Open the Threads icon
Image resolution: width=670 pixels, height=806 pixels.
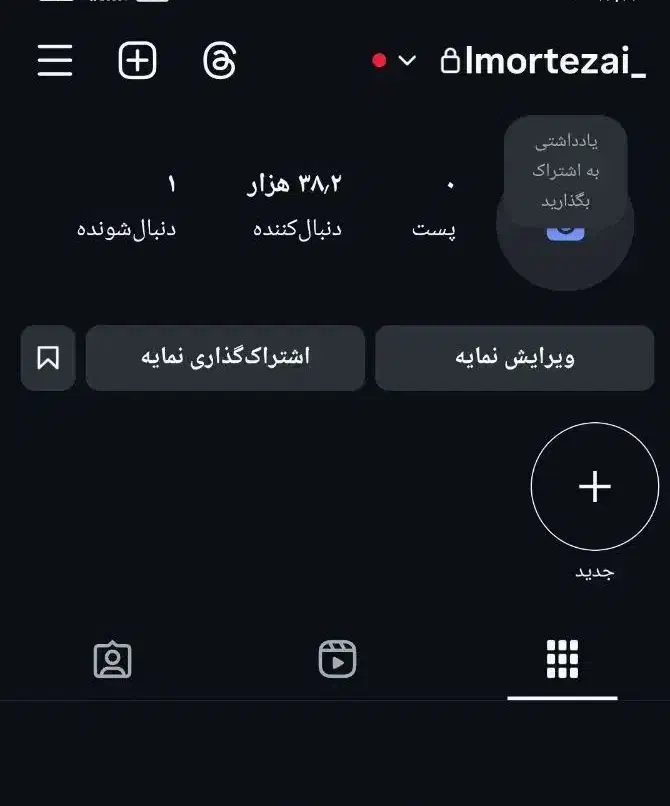point(219,60)
